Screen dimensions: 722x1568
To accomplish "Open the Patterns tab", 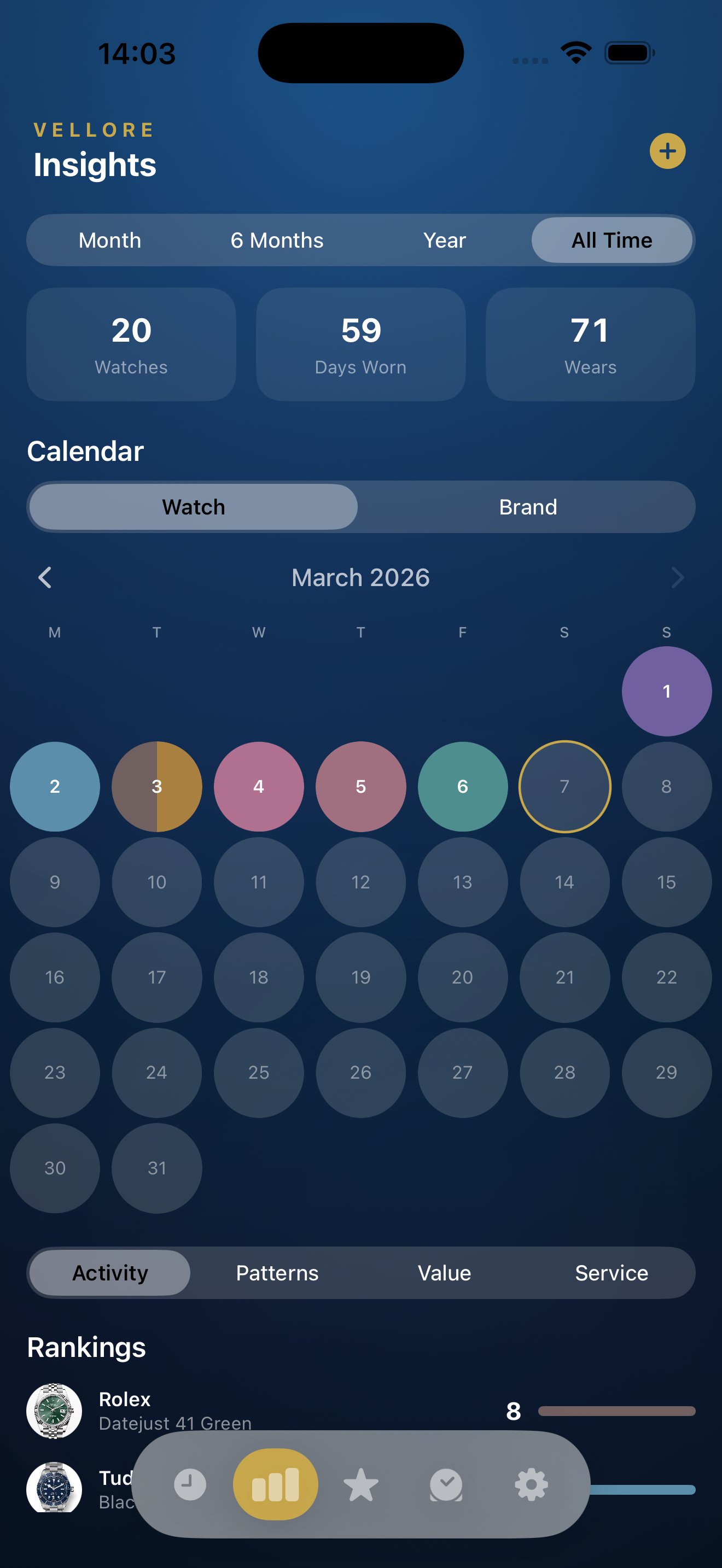I will 277,1272.
